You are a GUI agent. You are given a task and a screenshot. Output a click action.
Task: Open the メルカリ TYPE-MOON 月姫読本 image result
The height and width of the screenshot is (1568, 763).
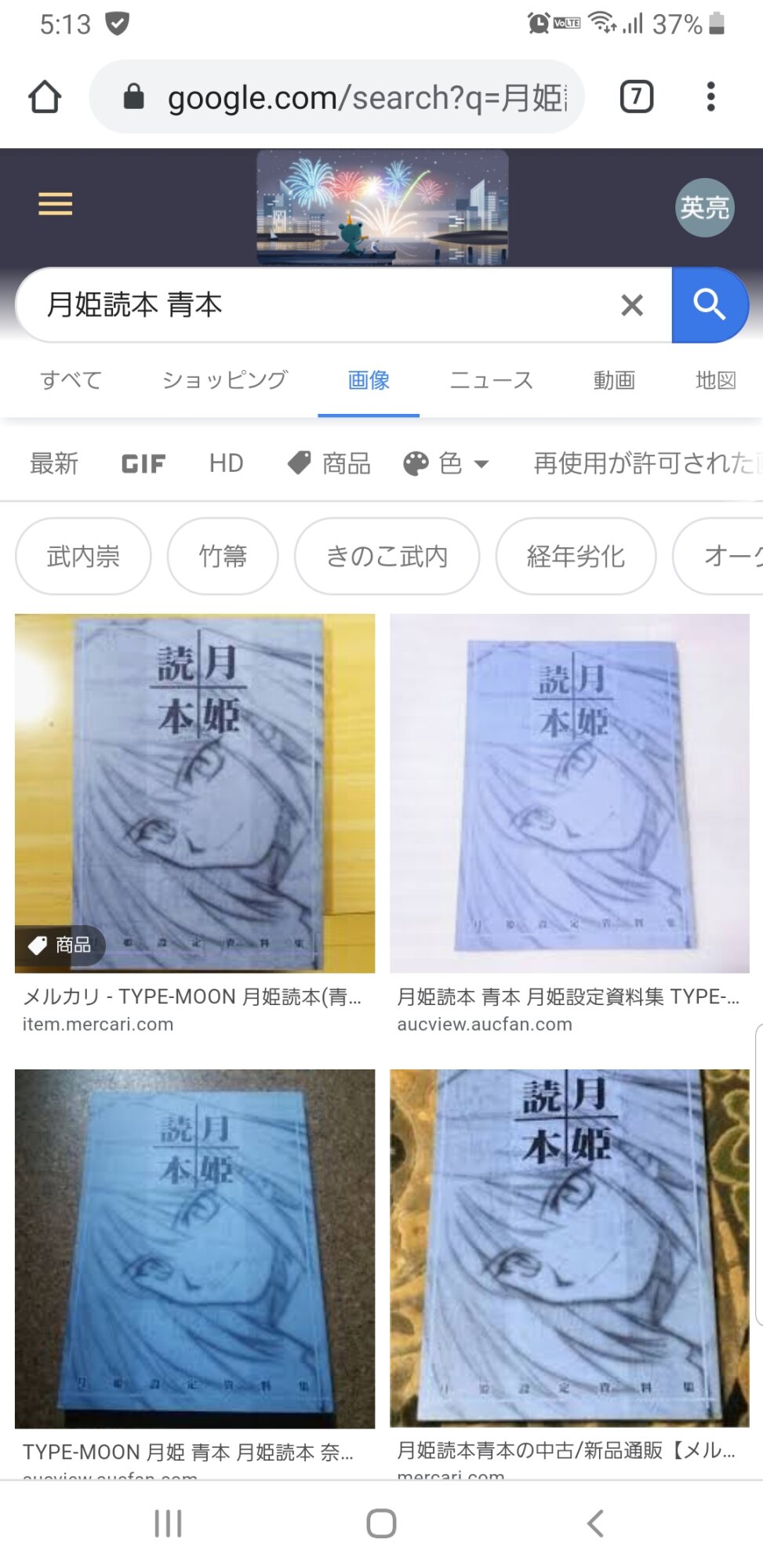(x=194, y=793)
